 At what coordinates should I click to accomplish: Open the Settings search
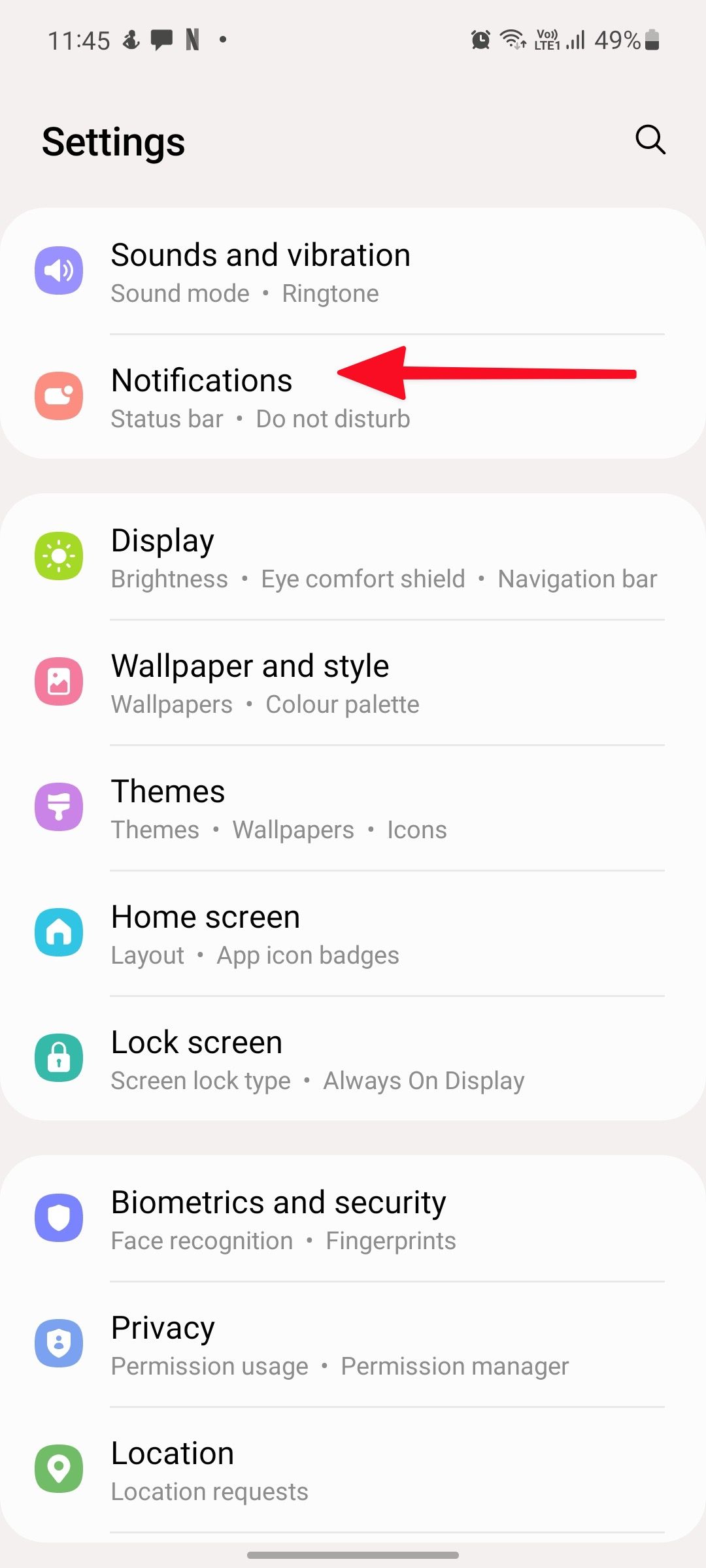tap(649, 140)
